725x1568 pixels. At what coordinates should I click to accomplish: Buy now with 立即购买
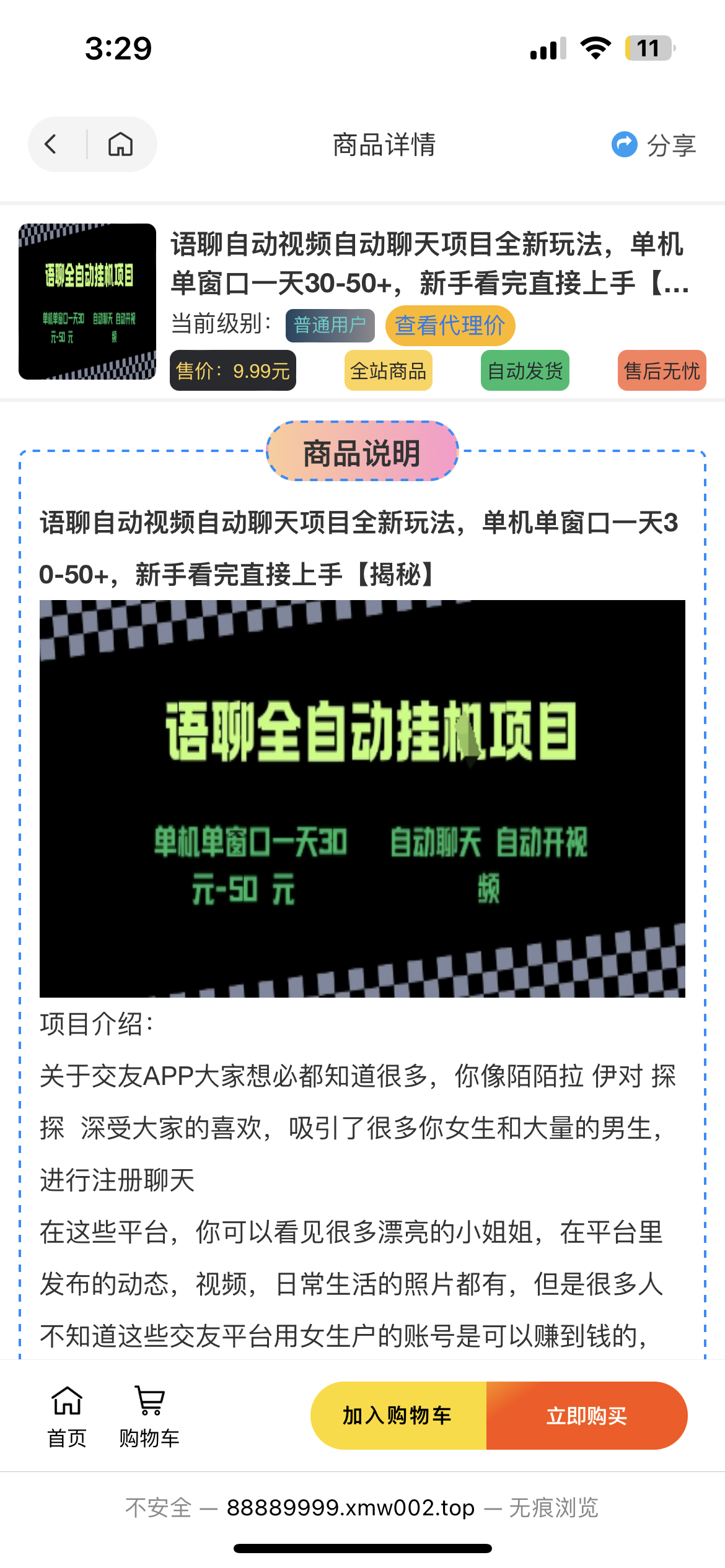click(x=586, y=1416)
